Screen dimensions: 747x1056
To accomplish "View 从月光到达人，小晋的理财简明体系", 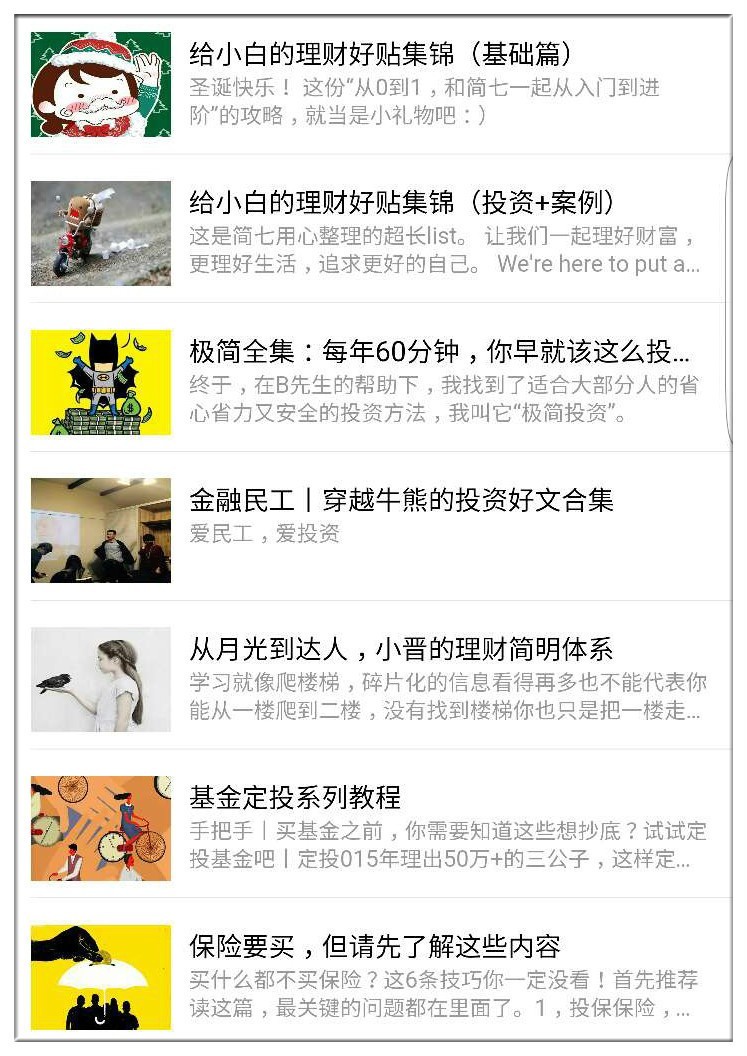I will (x=401, y=649).
